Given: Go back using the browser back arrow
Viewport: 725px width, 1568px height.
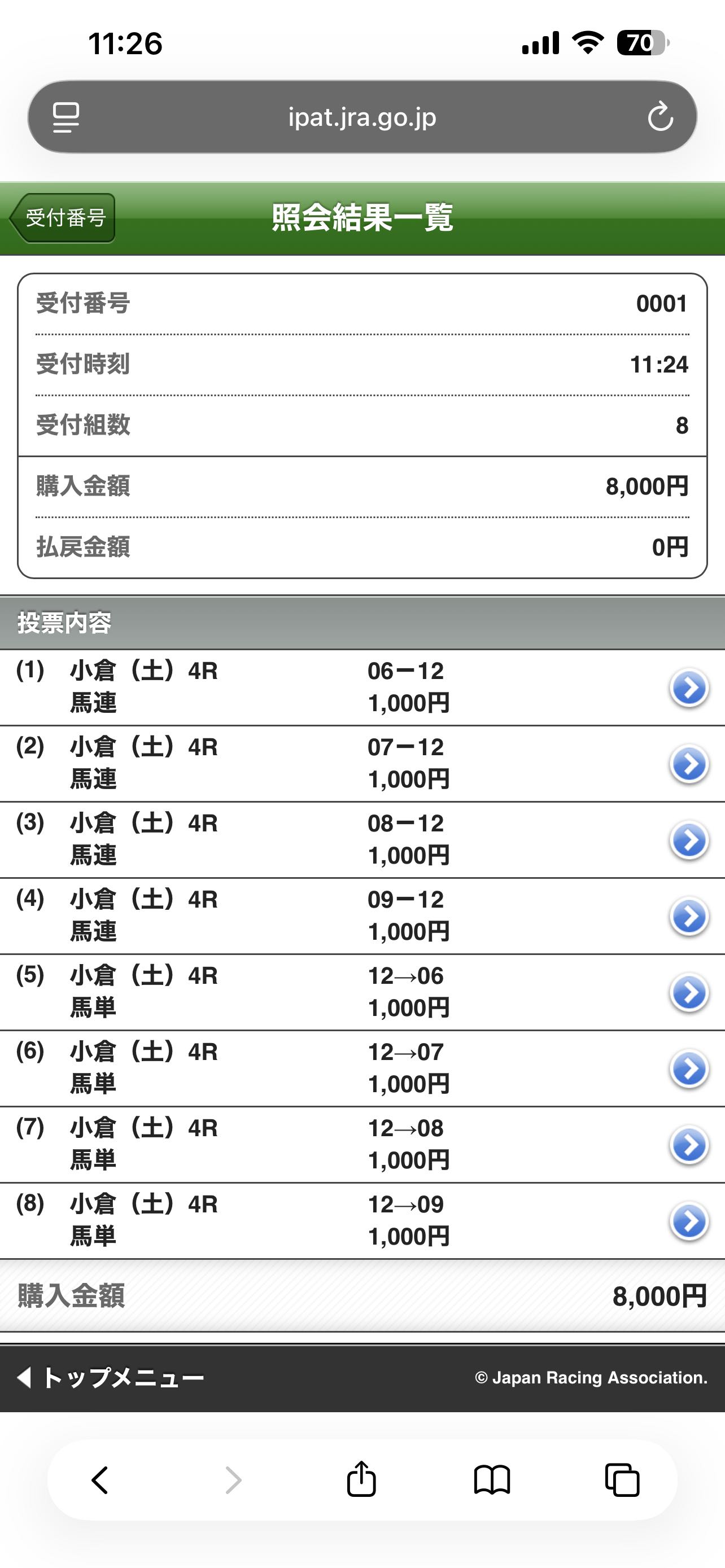Looking at the screenshot, I should pos(100,1480).
